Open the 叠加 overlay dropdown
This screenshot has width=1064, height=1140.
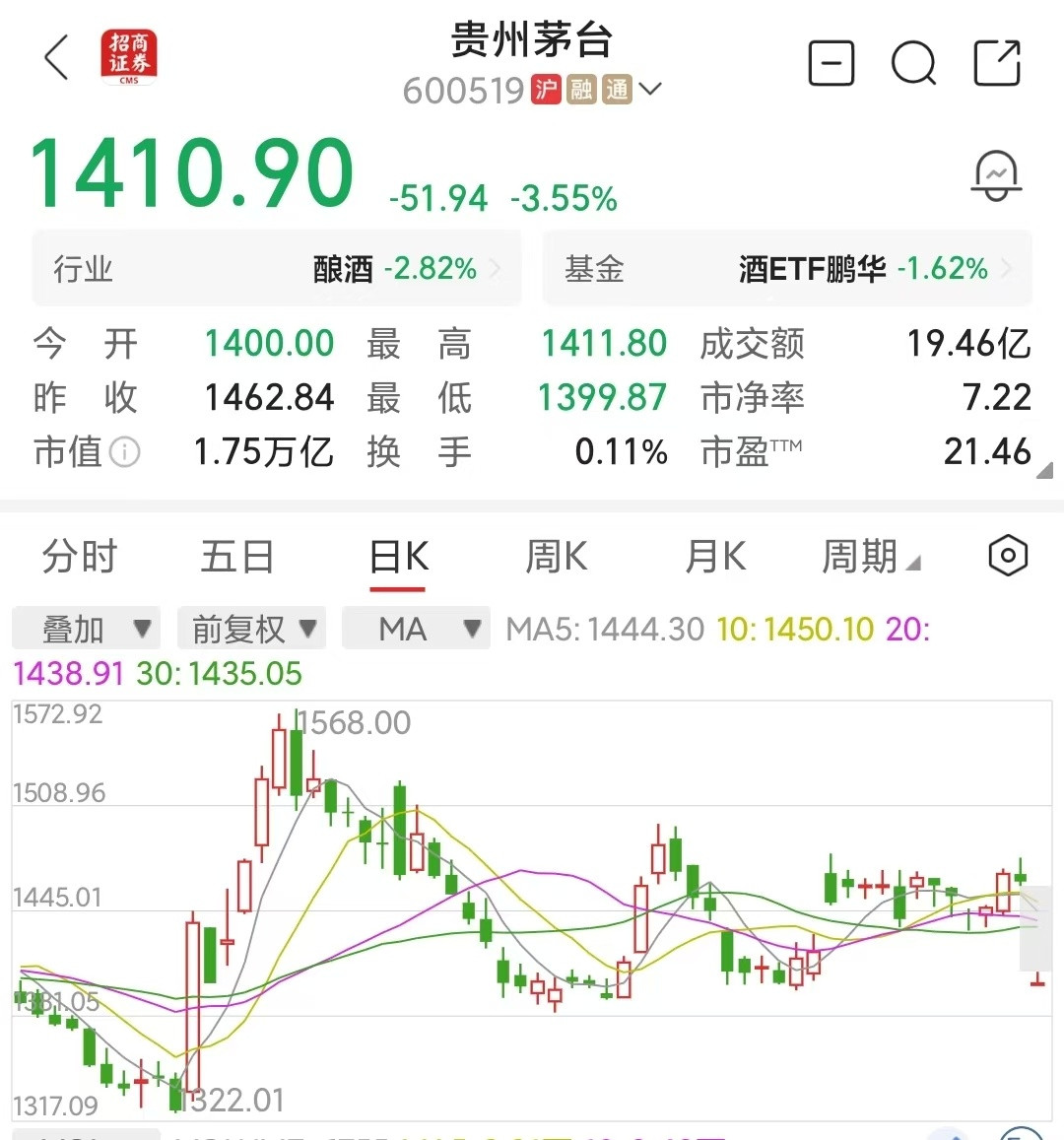(x=86, y=628)
